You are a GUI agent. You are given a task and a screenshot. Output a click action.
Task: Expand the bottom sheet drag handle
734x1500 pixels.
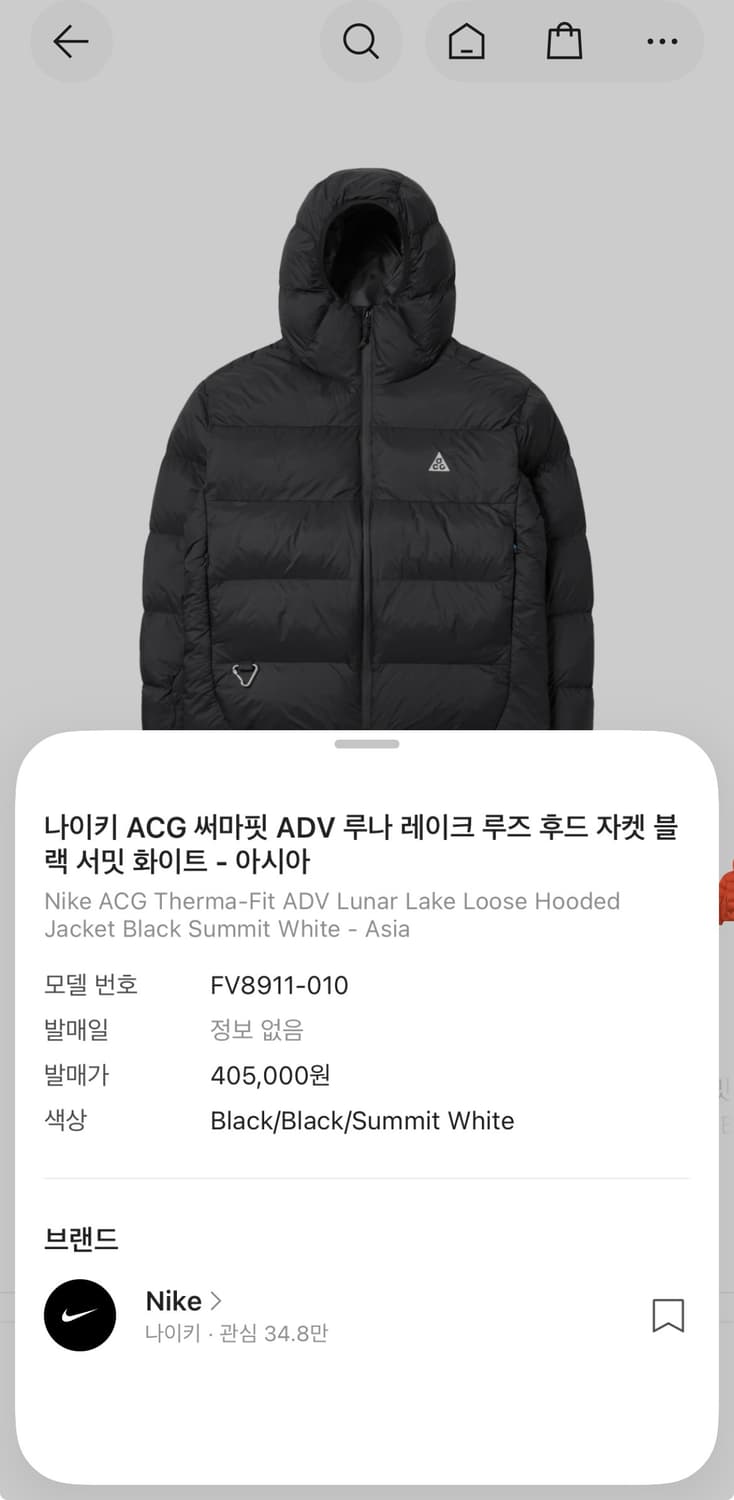pyautogui.click(x=366, y=743)
